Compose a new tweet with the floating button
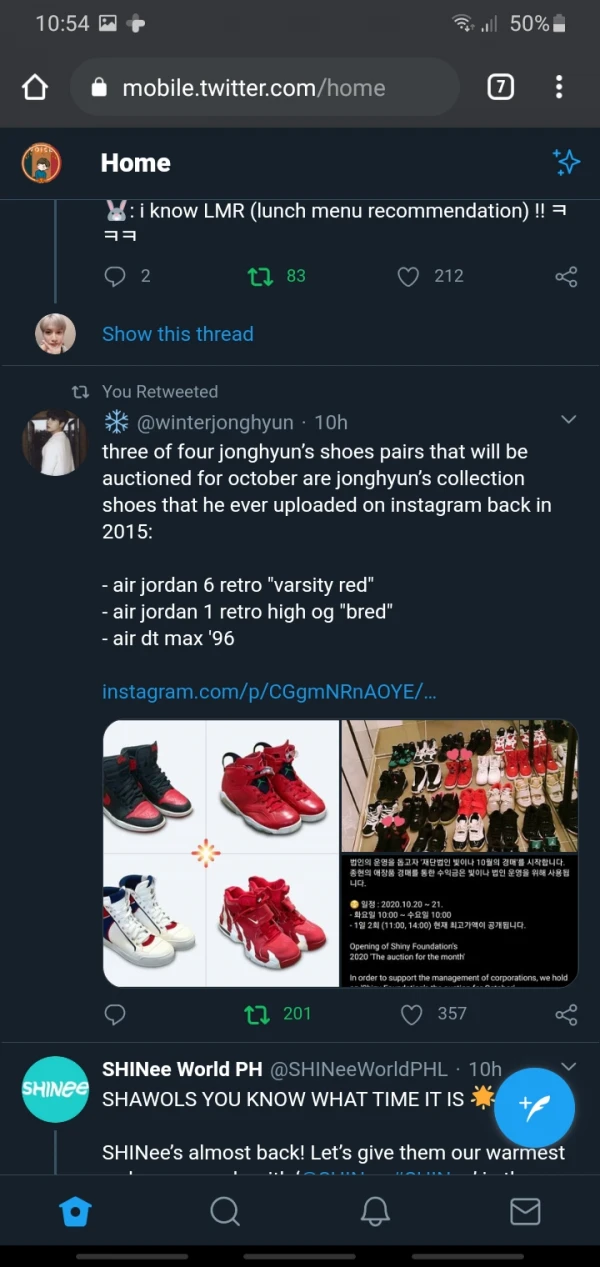 pyautogui.click(x=535, y=1106)
